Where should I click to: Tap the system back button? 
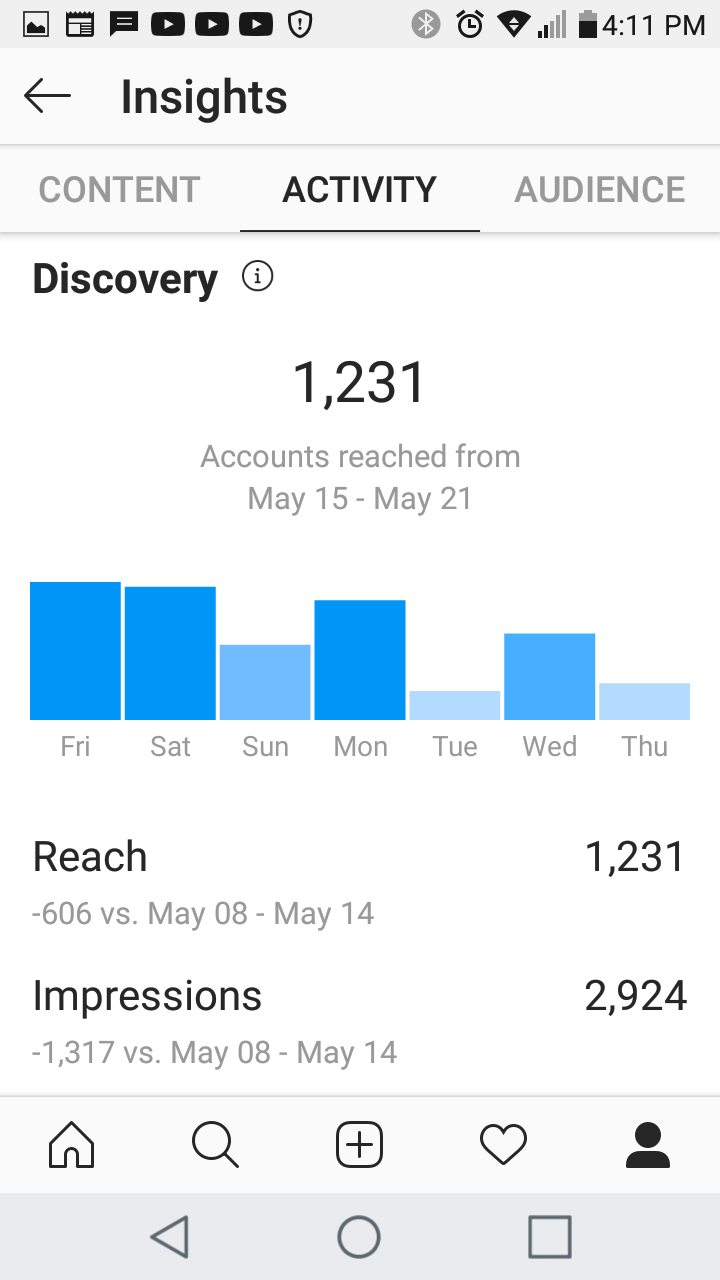coord(170,1237)
